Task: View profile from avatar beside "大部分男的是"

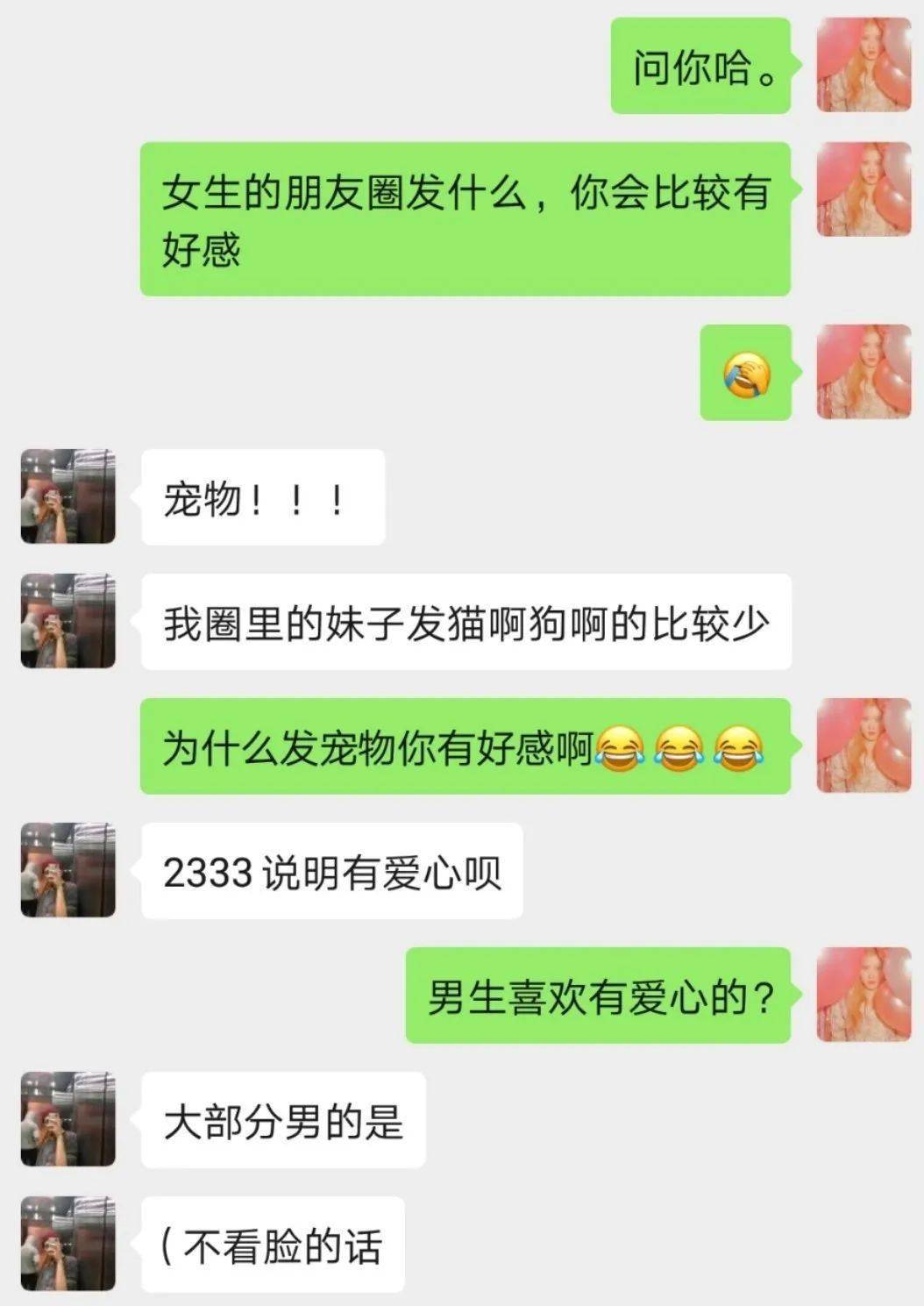Action: point(68,1119)
